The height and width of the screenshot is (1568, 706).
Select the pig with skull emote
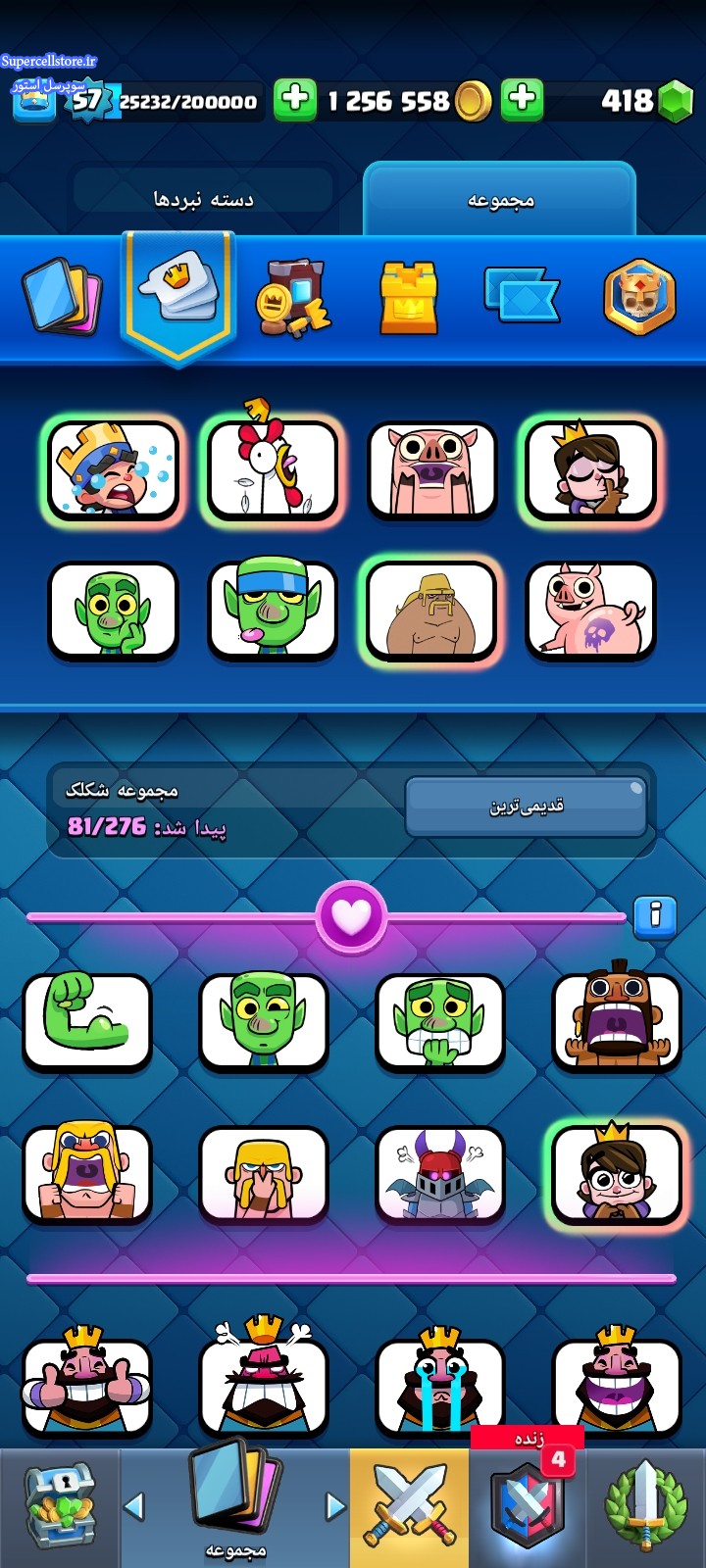[x=590, y=612]
